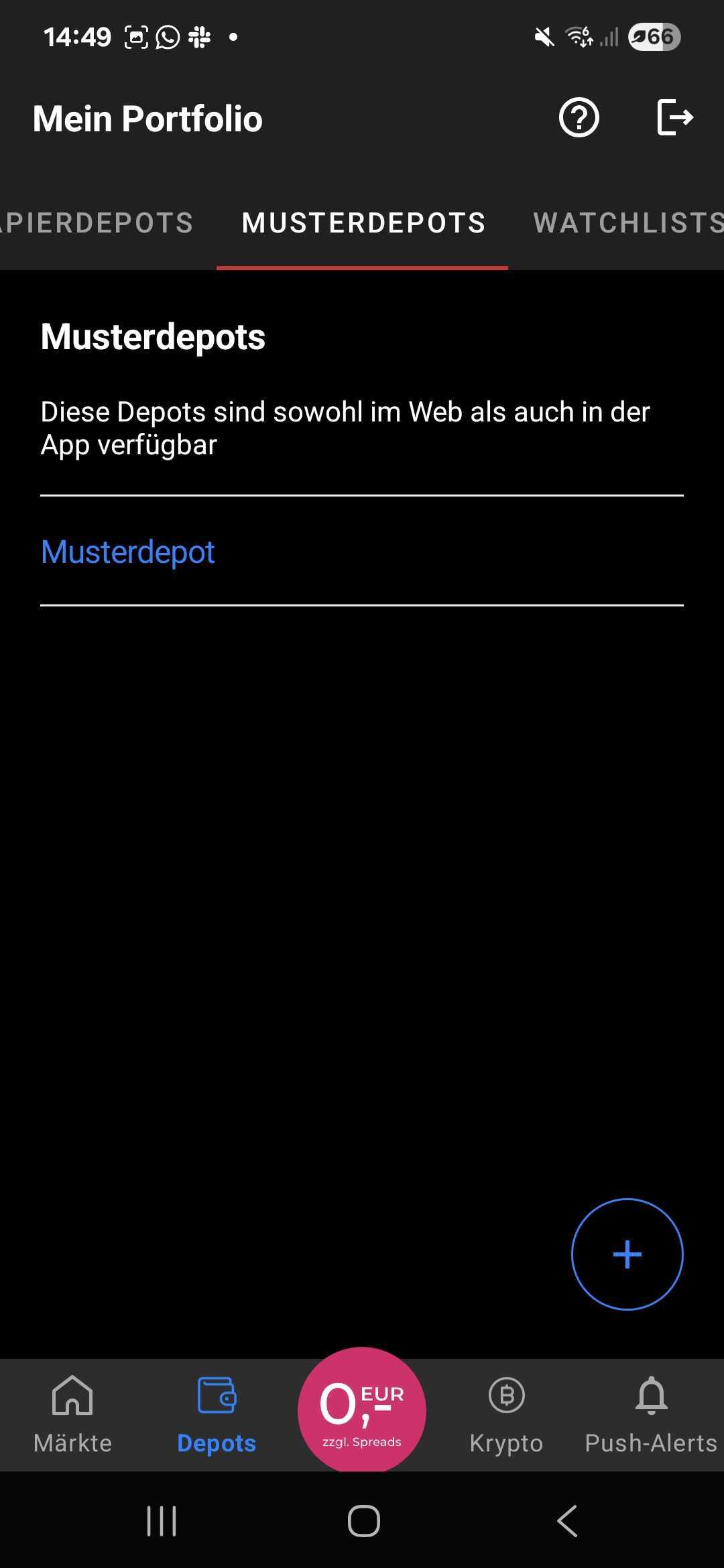Open Push-Alerts
The height and width of the screenshot is (1568, 724).
point(651,1414)
